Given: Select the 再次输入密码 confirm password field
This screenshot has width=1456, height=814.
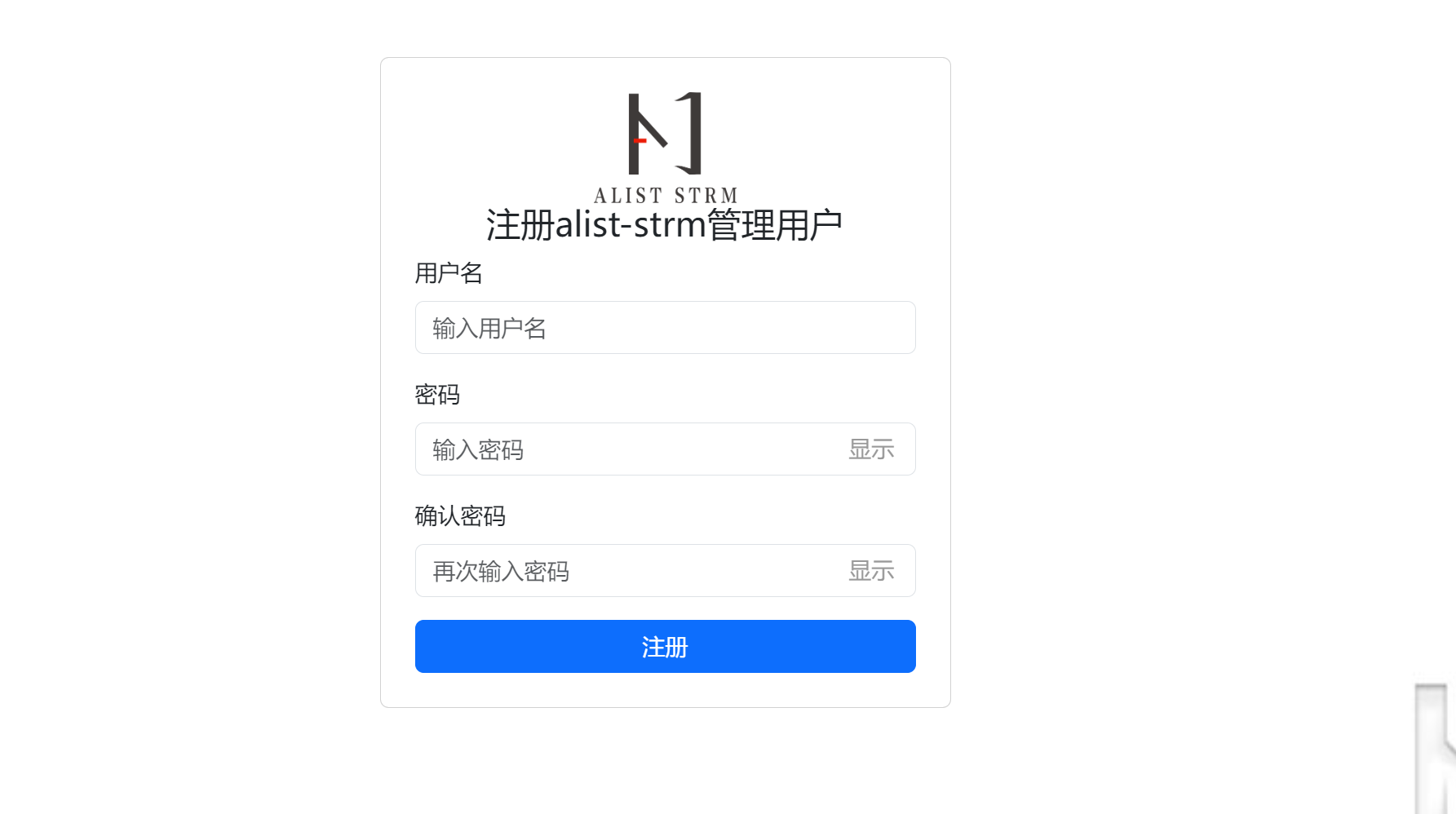Looking at the screenshot, I should [x=628, y=571].
